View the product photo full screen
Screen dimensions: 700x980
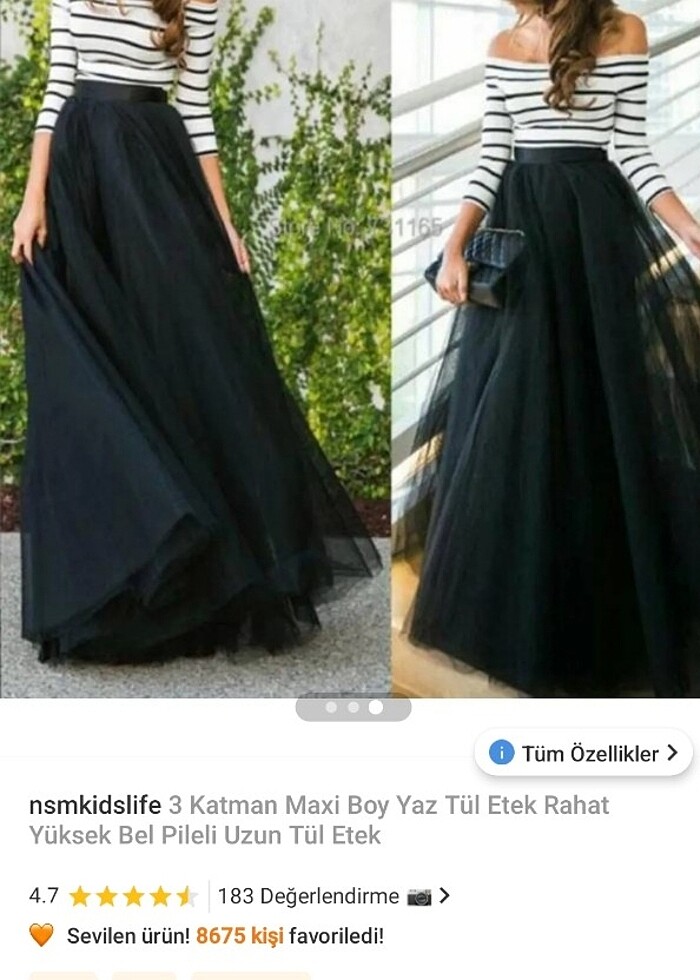(350, 350)
